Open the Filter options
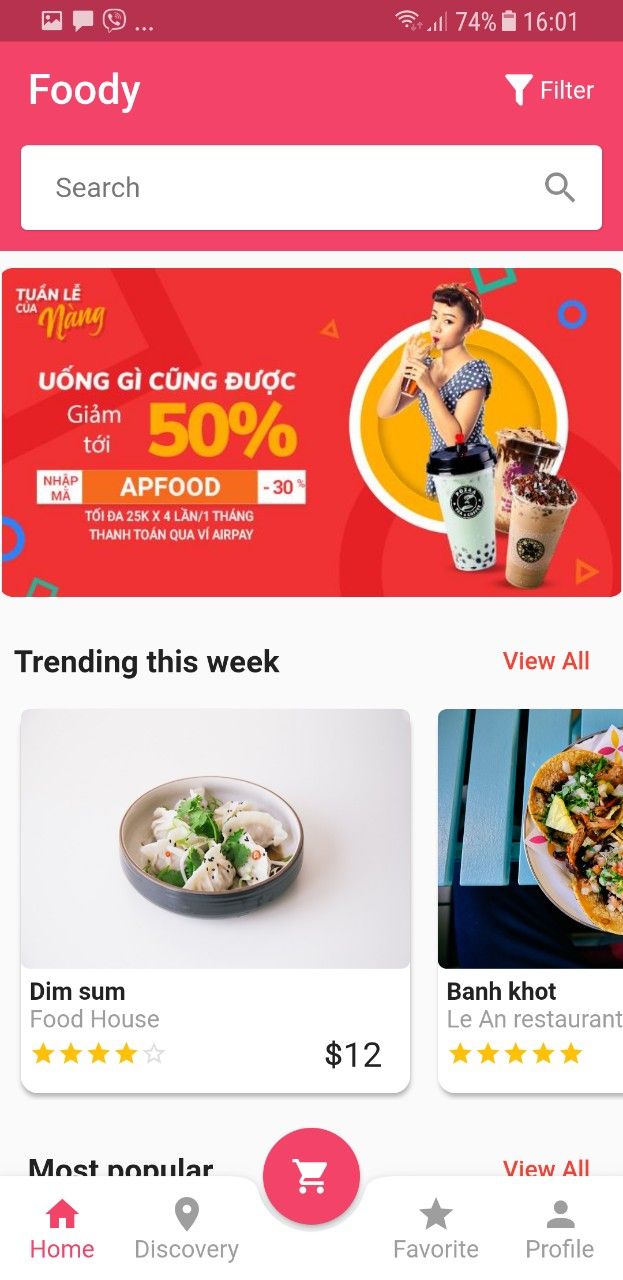This screenshot has height=1280, width=623. tap(550, 91)
